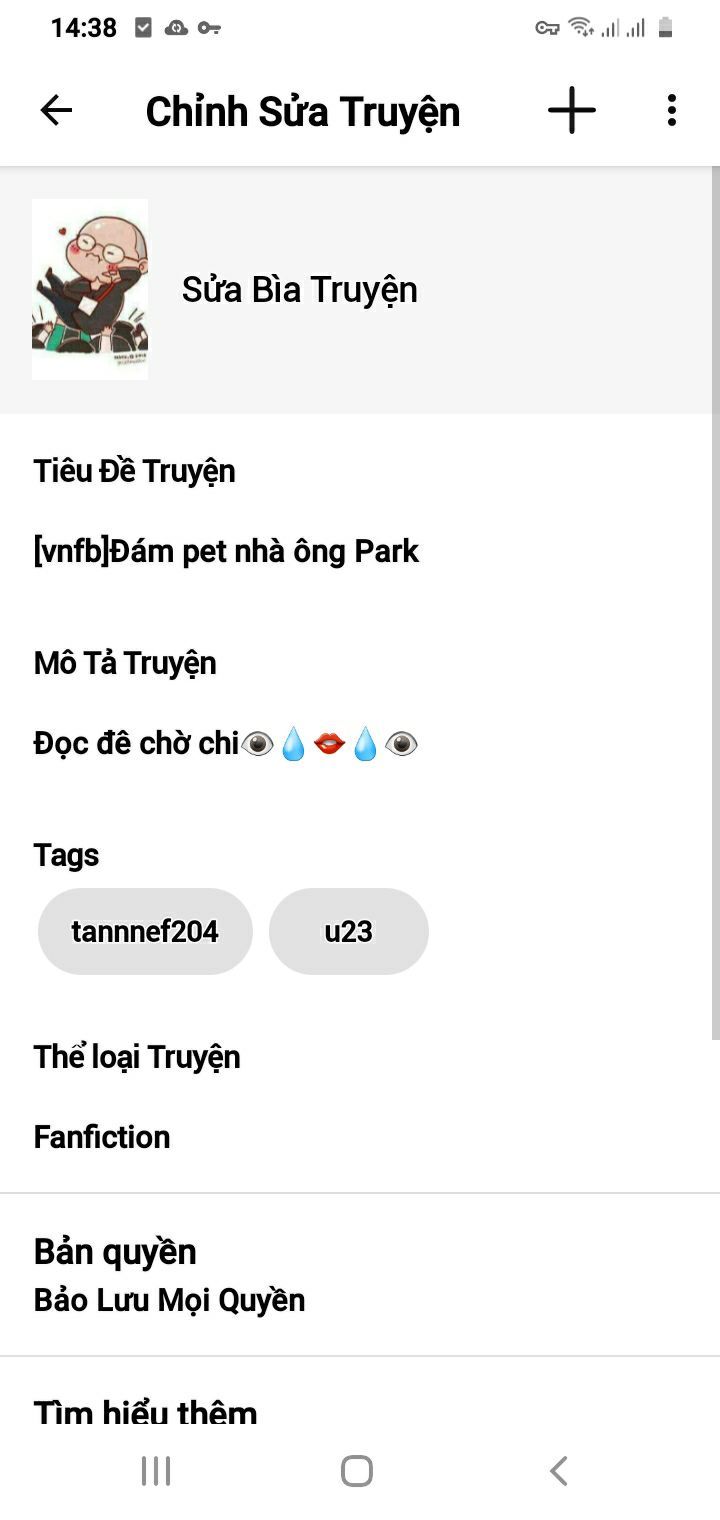
Task: Open the three-dot overflow menu
Action: pos(671,110)
